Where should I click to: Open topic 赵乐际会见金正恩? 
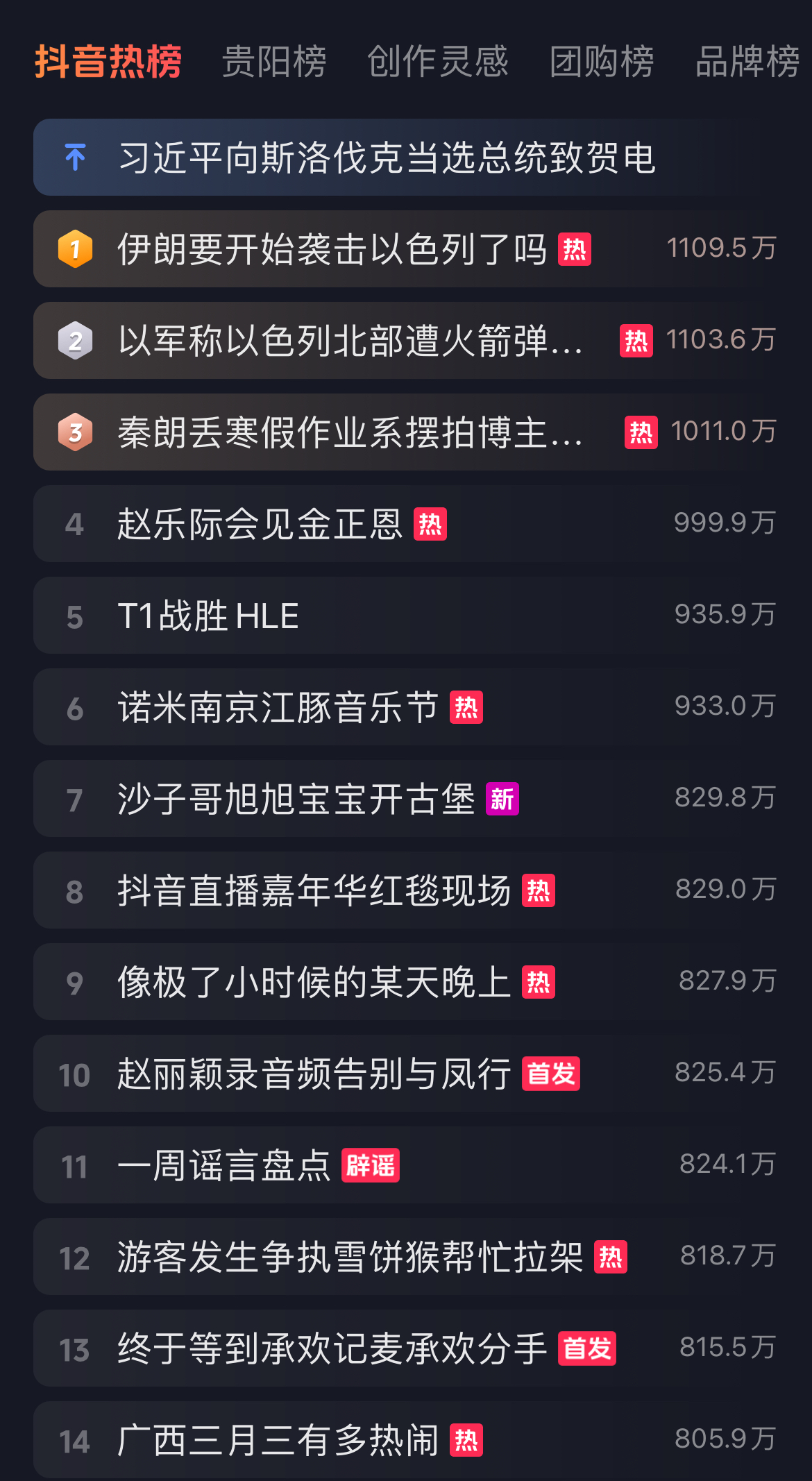coord(406,523)
